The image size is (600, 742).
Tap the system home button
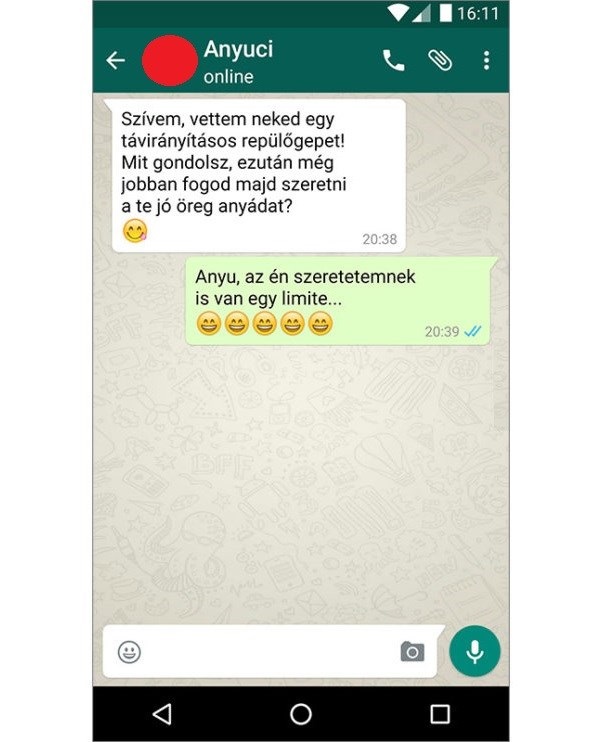pos(301,714)
